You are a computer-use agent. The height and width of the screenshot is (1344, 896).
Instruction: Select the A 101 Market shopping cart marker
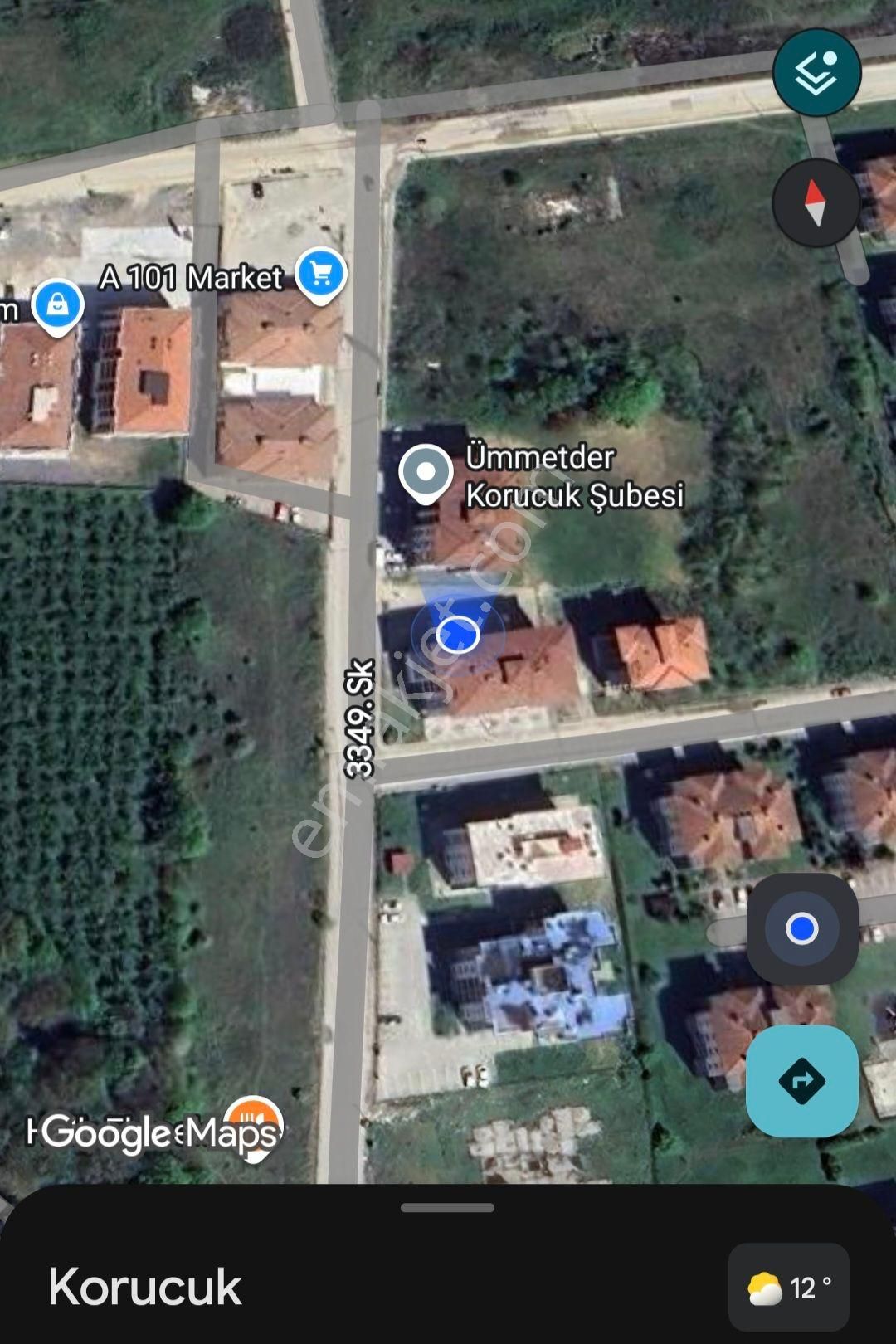pyautogui.click(x=321, y=271)
